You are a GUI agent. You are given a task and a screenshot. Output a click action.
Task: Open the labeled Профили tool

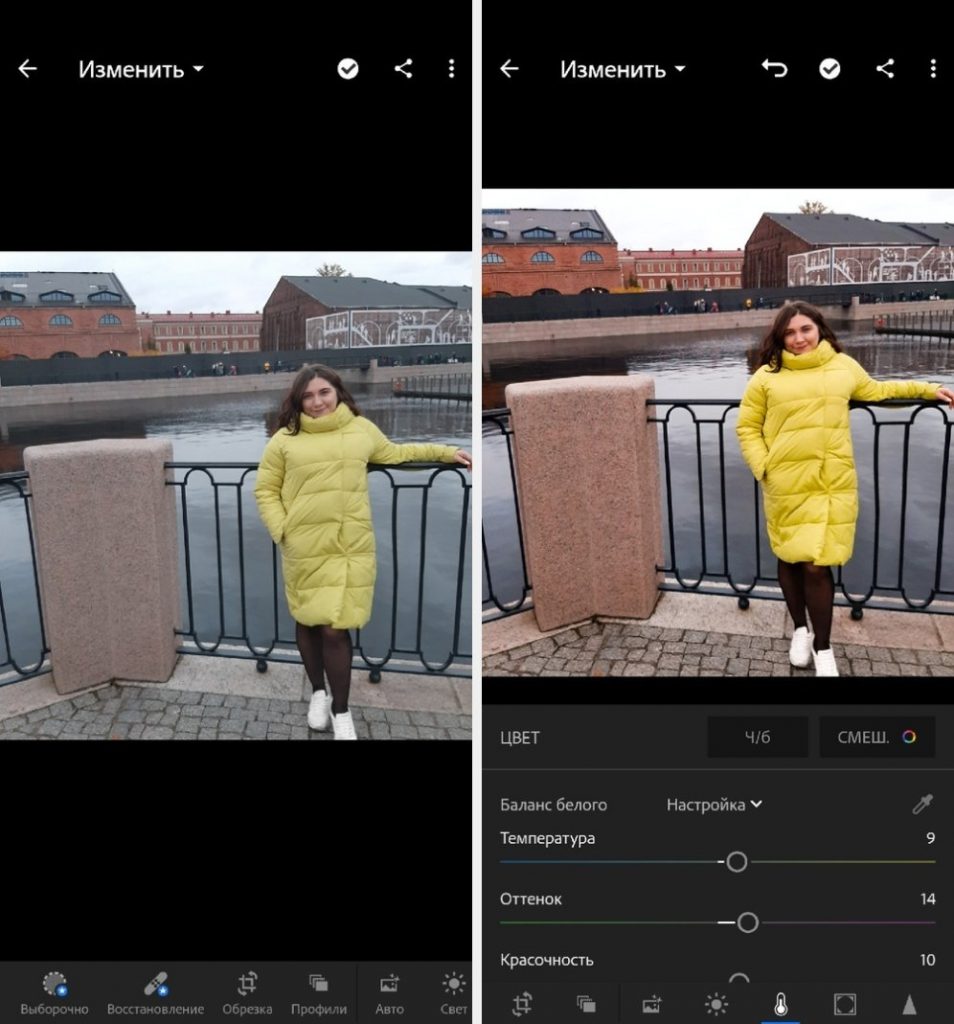318,991
